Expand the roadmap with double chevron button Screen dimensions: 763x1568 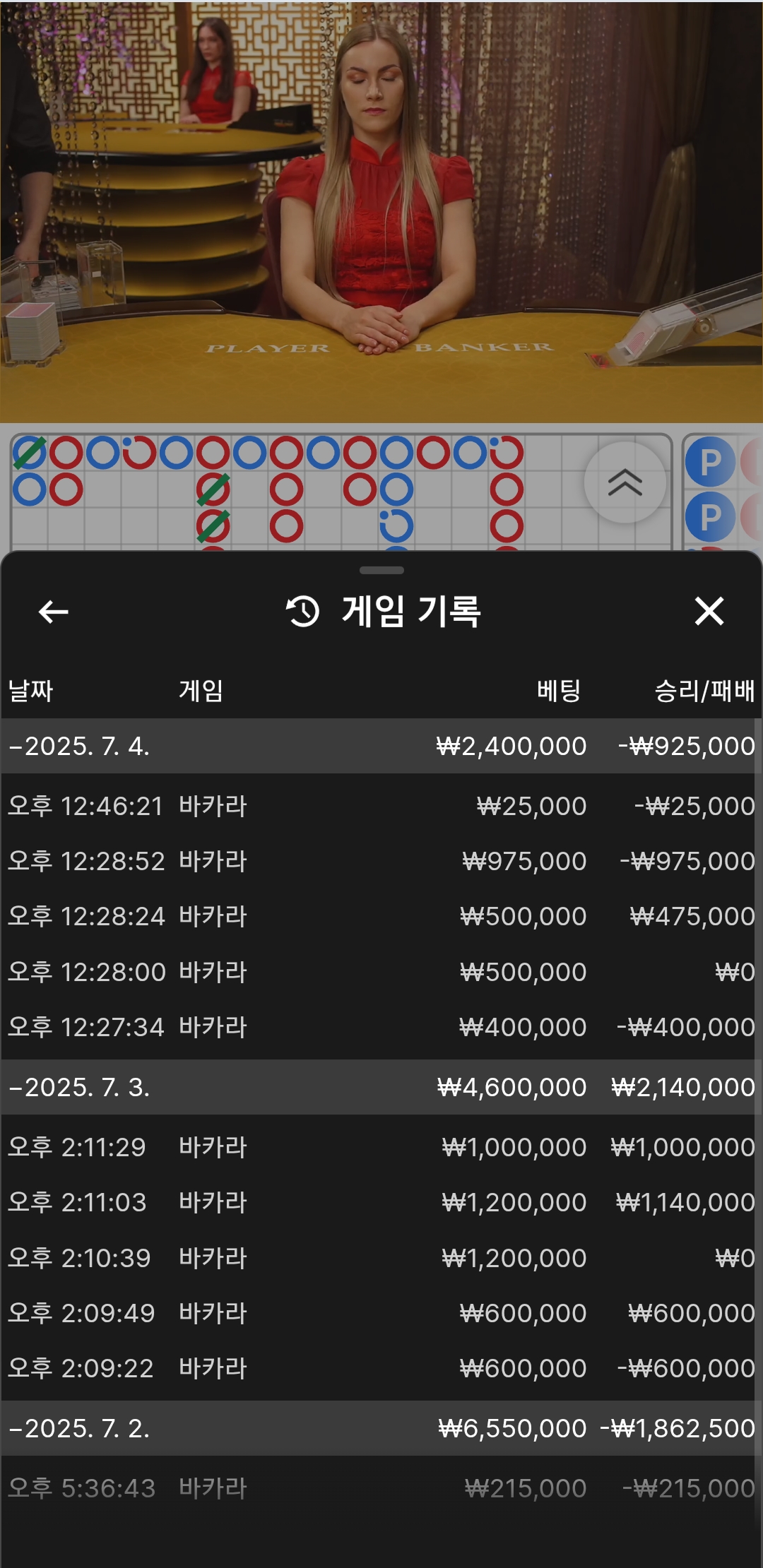(625, 483)
